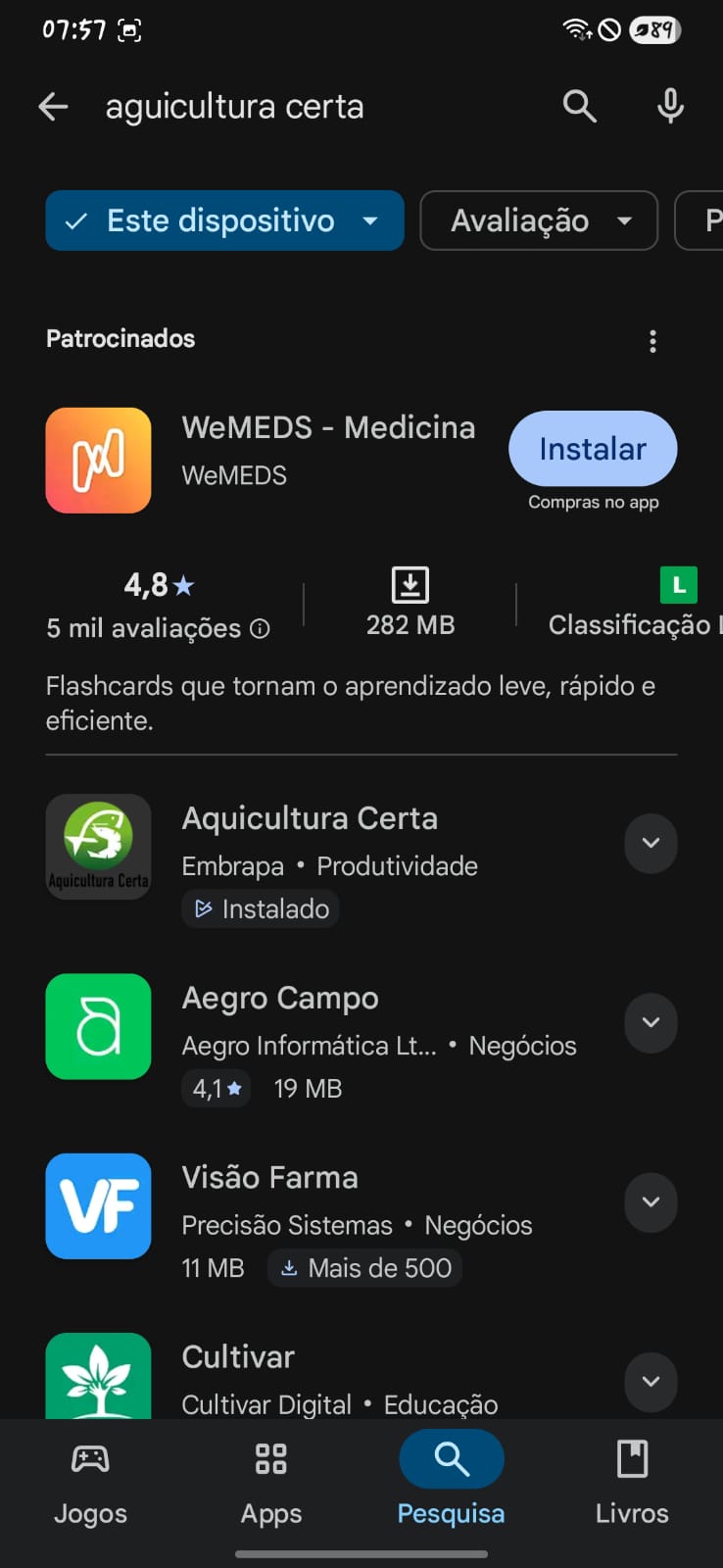Tap info icon next to 5 mil avaliações
This screenshot has height=1568, width=723.
click(259, 628)
